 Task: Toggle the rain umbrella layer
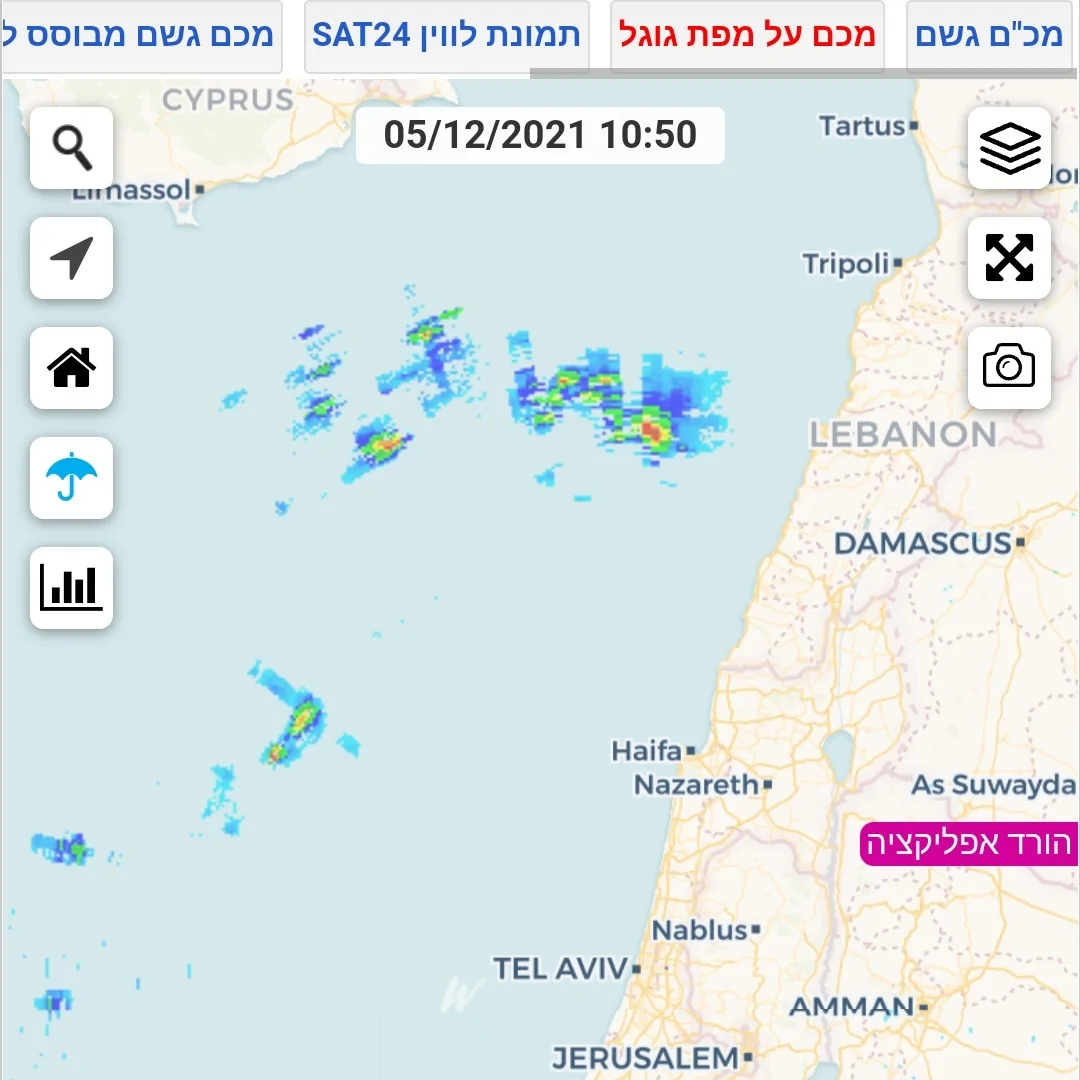71,478
